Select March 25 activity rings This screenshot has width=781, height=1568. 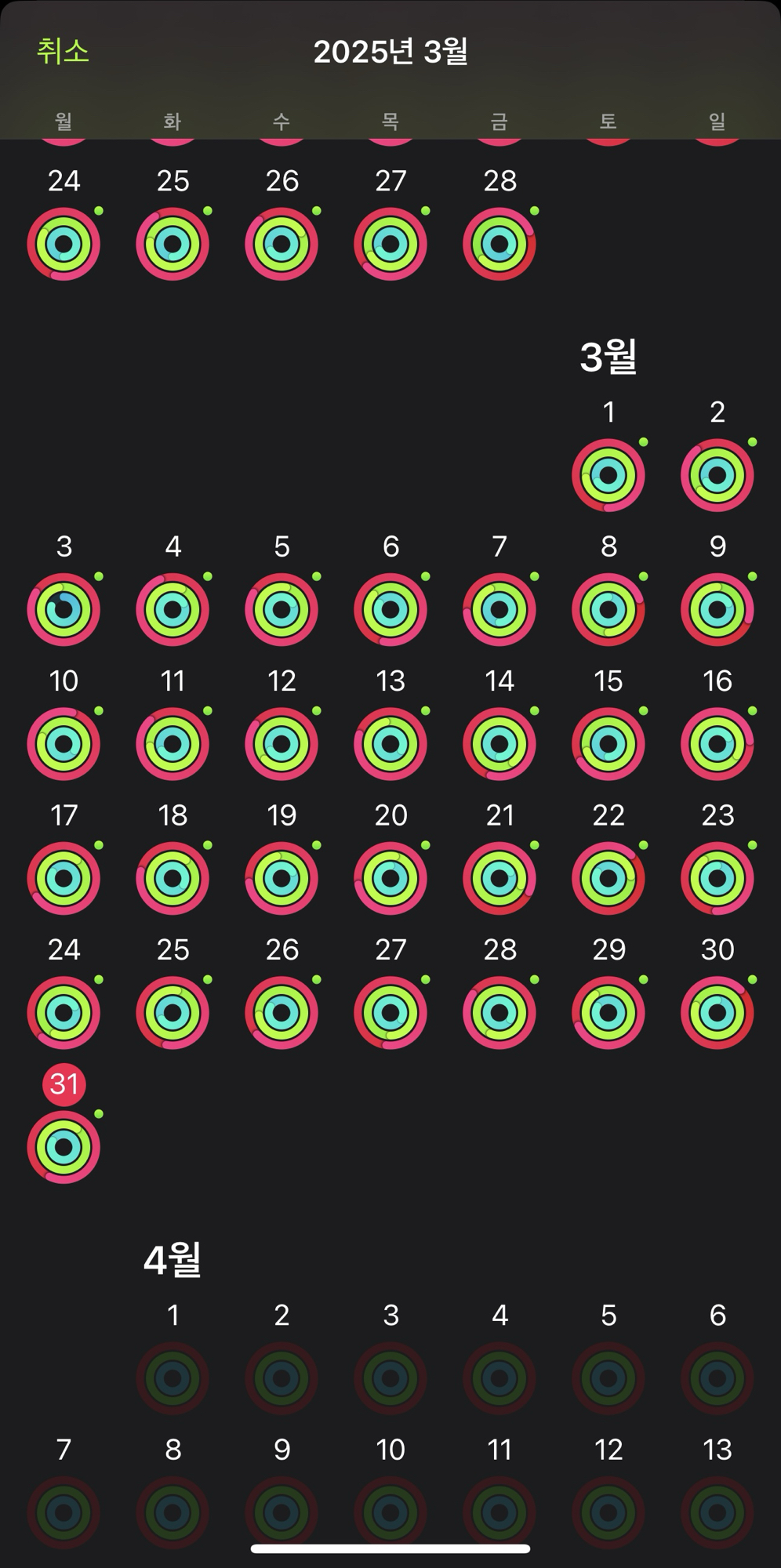coord(173,1013)
